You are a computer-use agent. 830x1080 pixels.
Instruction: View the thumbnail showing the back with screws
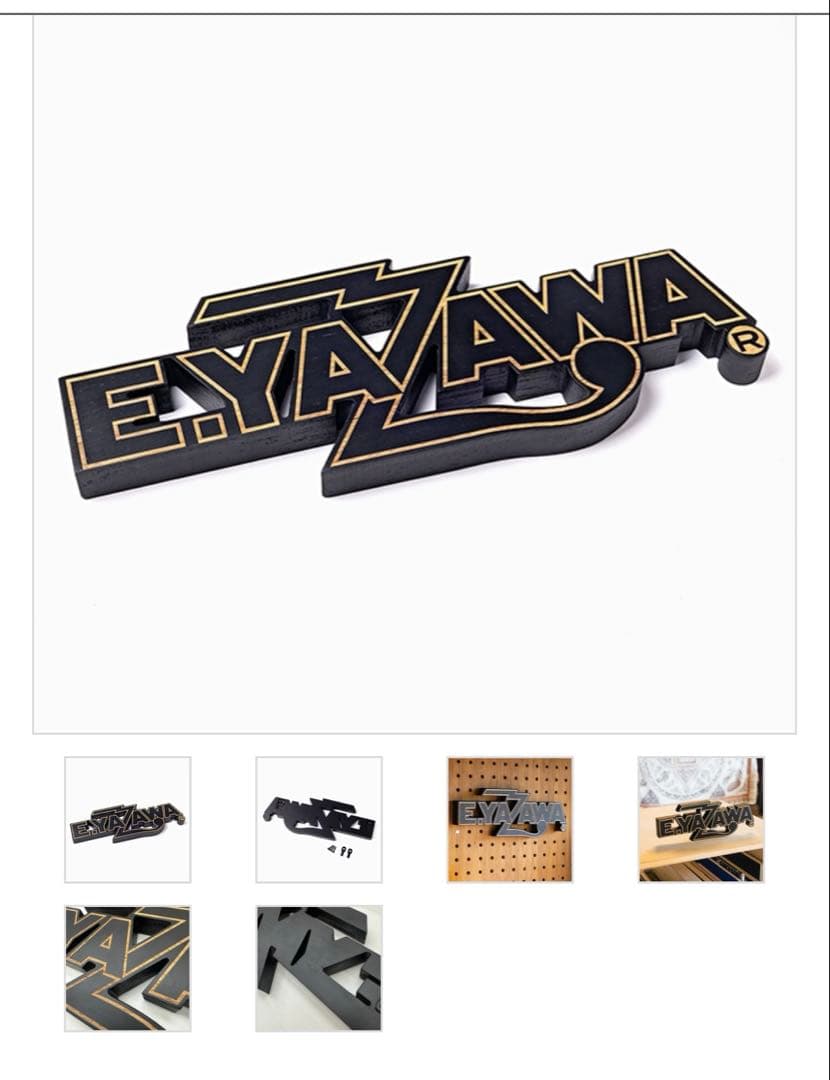319,820
